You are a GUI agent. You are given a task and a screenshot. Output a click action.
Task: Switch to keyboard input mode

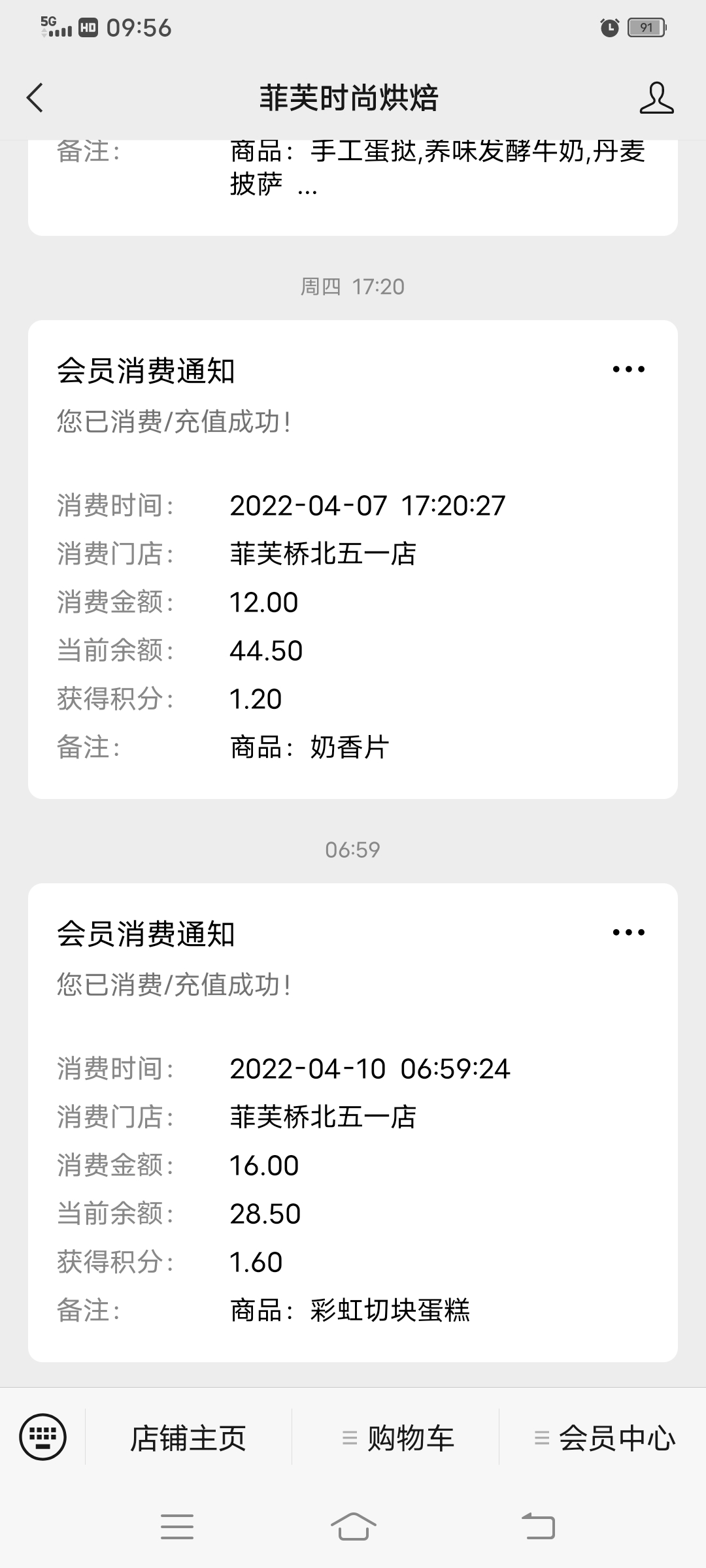pos(43,1437)
